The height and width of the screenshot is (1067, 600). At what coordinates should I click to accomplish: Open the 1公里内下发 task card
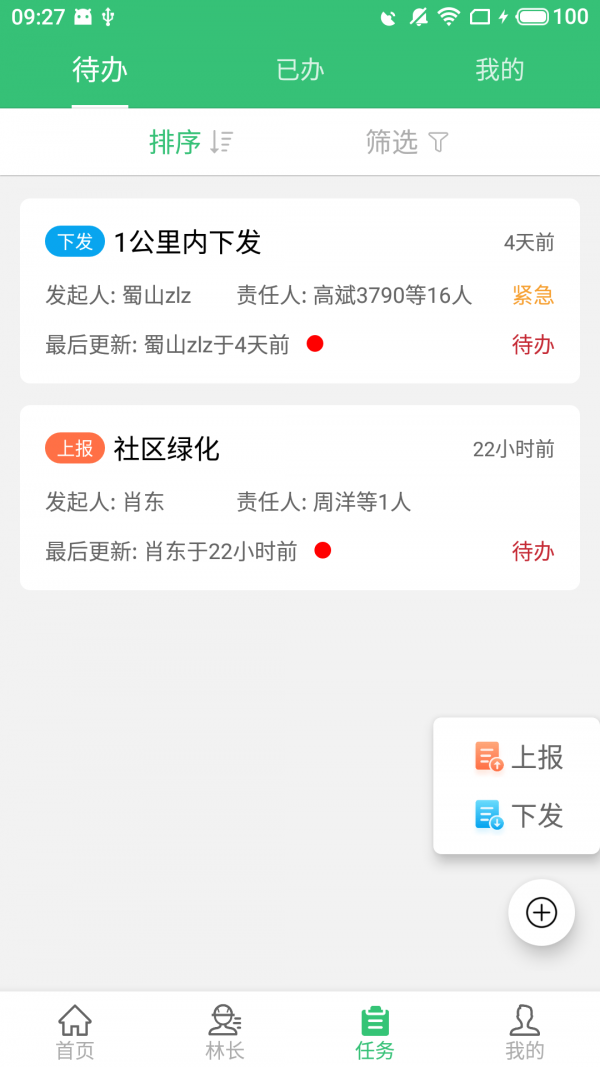300,290
